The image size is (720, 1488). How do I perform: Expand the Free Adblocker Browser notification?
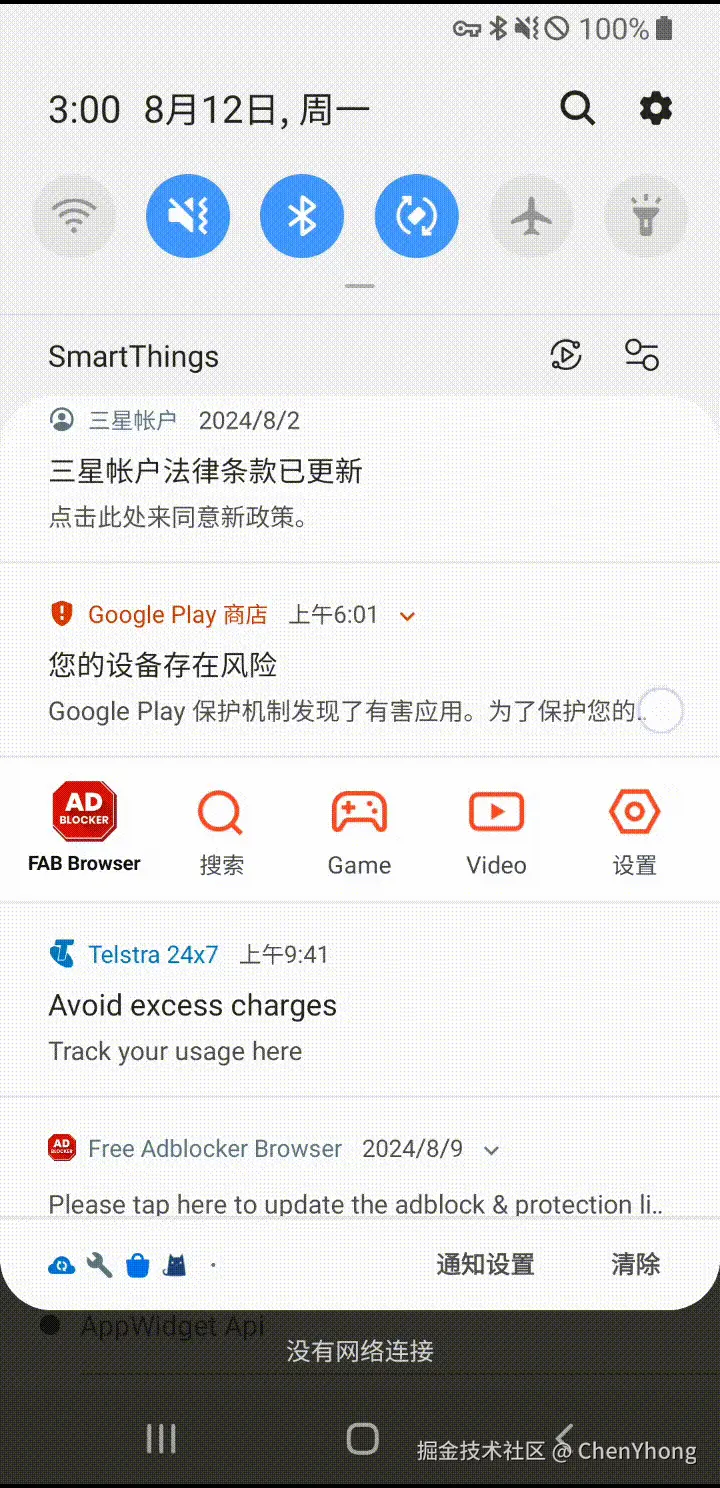coord(491,1150)
